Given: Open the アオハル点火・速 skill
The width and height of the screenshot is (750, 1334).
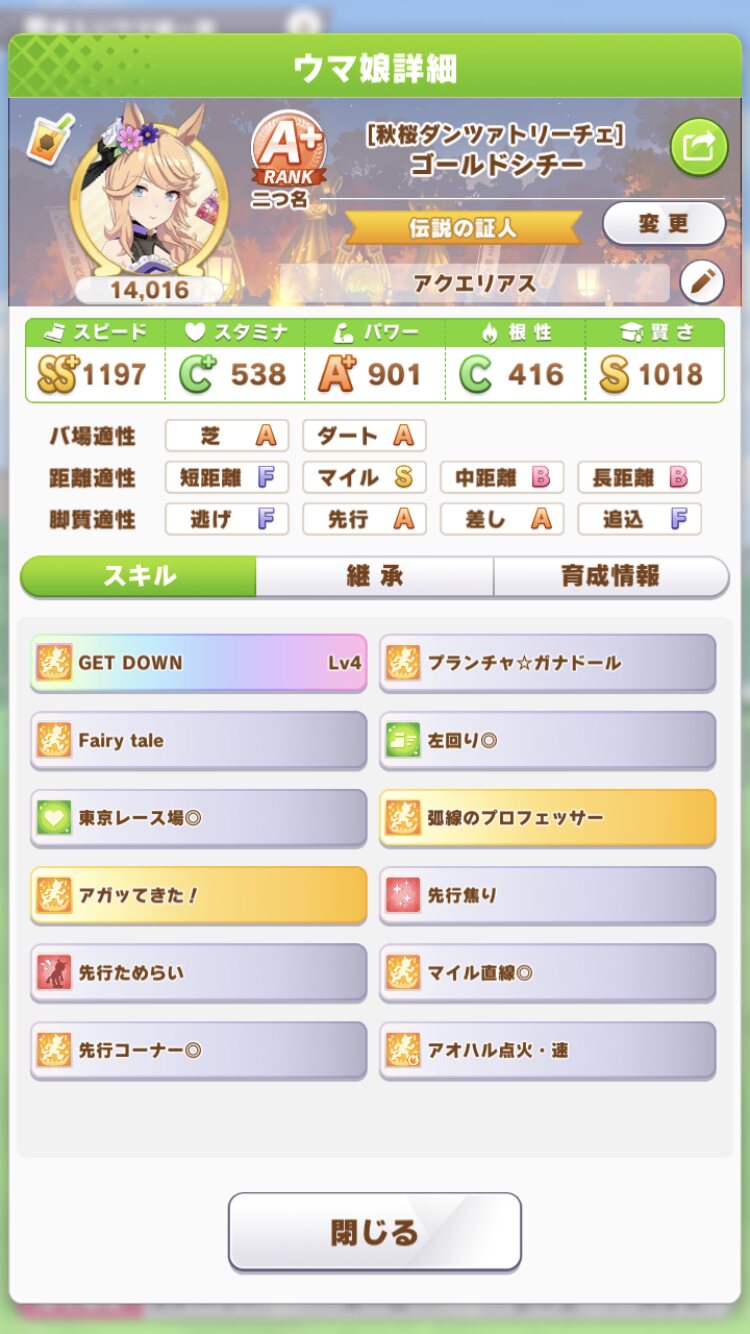Looking at the screenshot, I should pos(547,1050).
